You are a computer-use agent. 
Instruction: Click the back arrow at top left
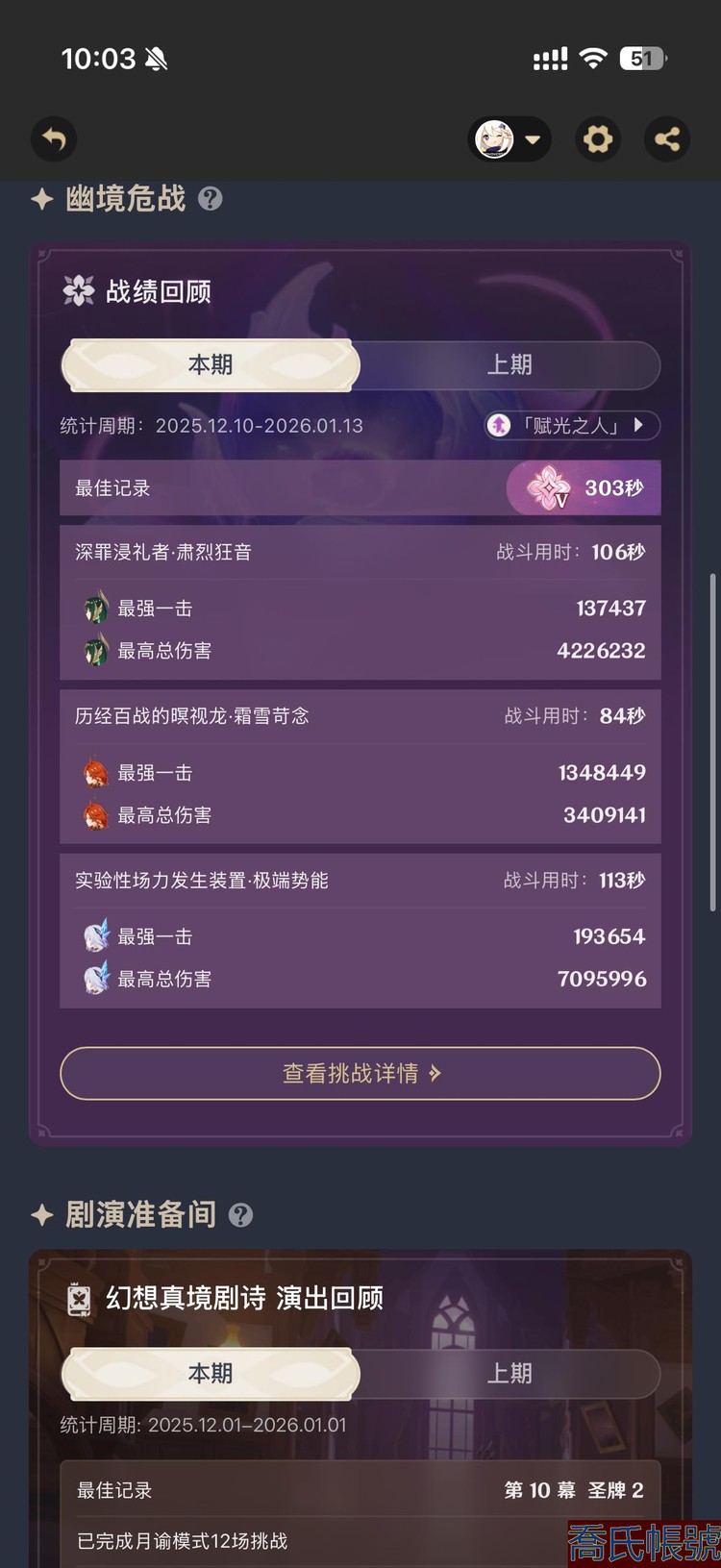coord(54,139)
